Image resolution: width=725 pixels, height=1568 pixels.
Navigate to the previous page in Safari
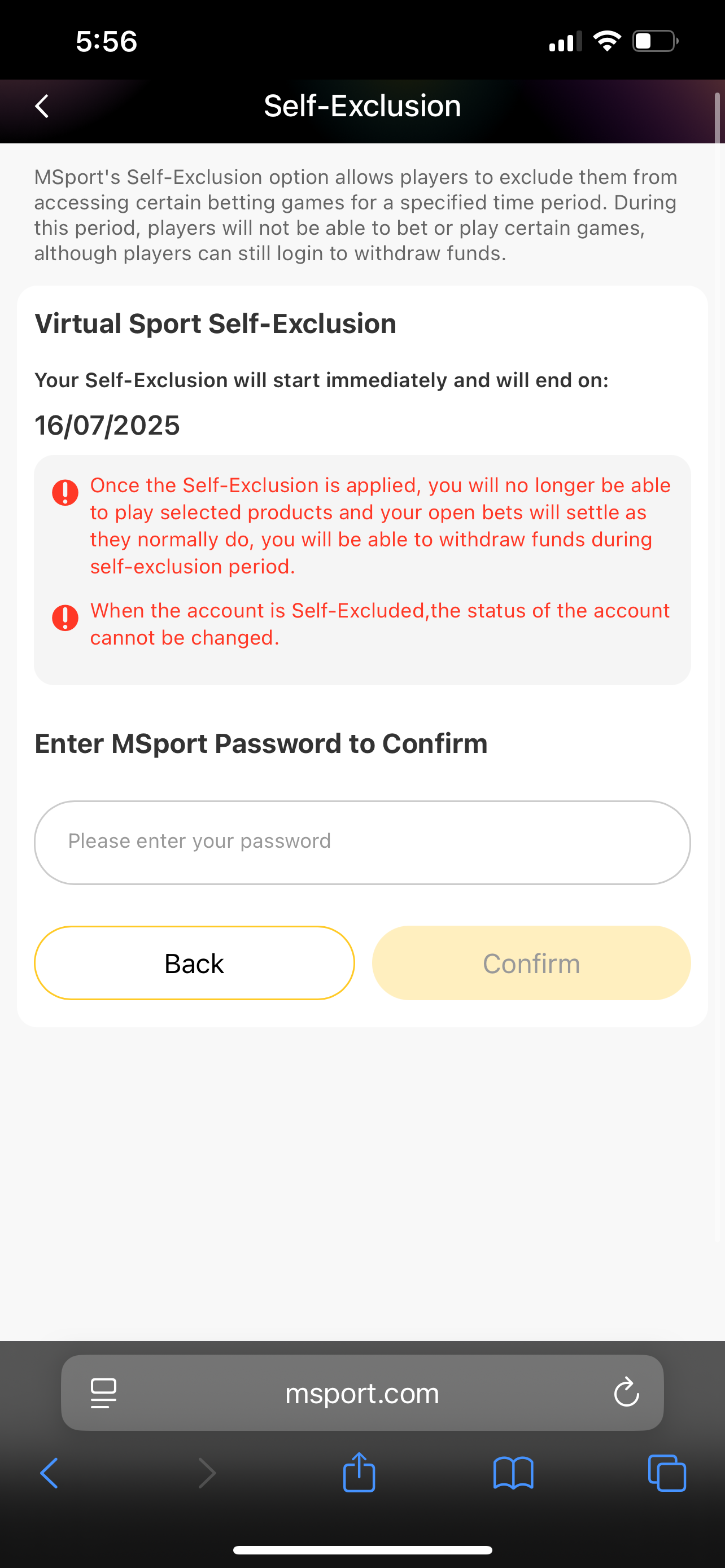(x=49, y=1473)
